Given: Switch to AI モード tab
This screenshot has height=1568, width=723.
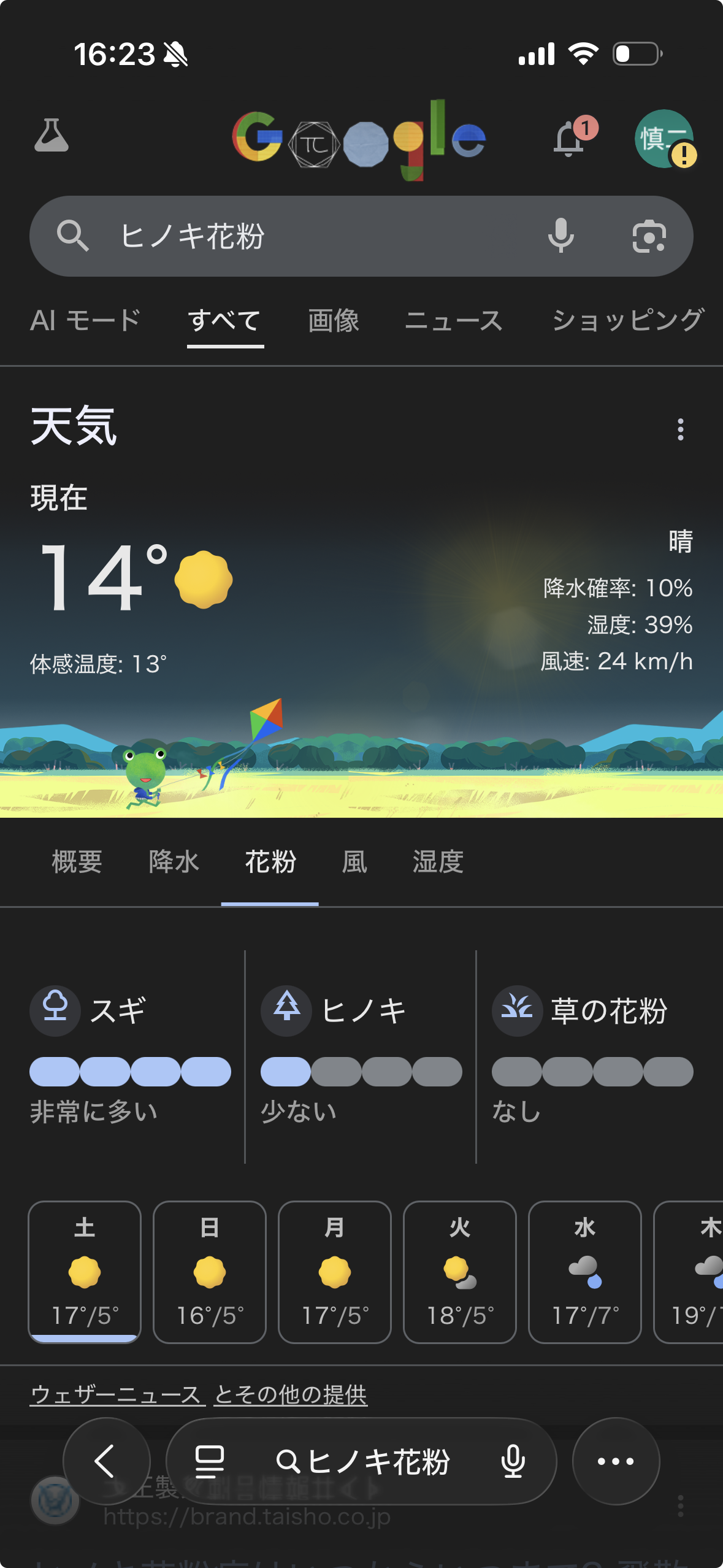Looking at the screenshot, I should point(86,320).
